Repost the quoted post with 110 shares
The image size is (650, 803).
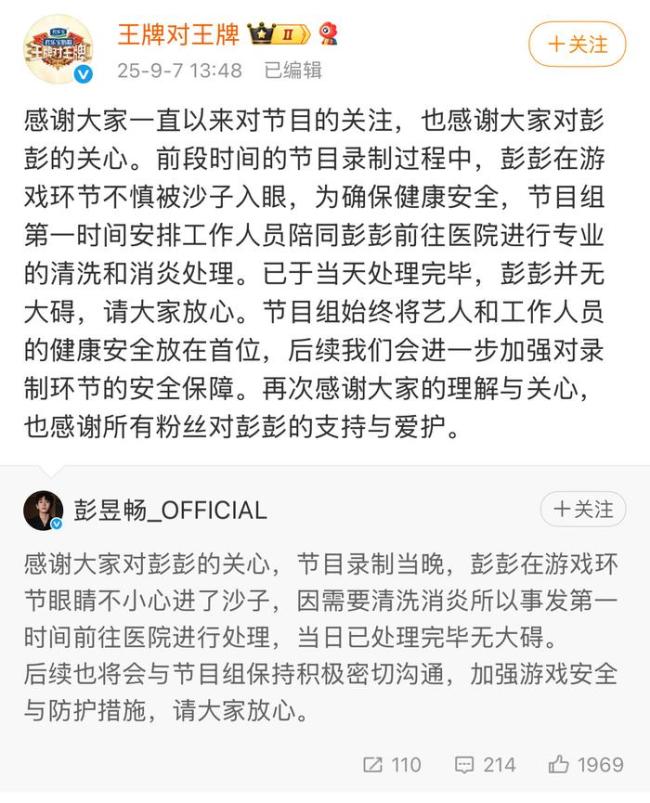391,765
